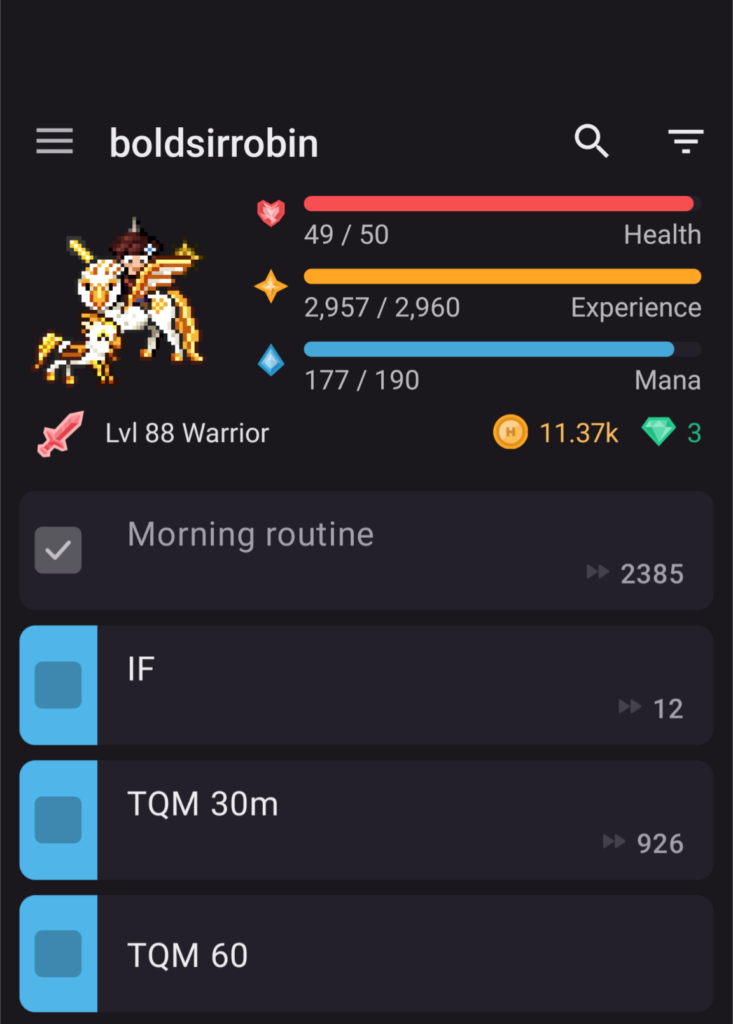Uncheck the Morning routine daily
Viewport: 733px width, 1024px height.
[58, 551]
